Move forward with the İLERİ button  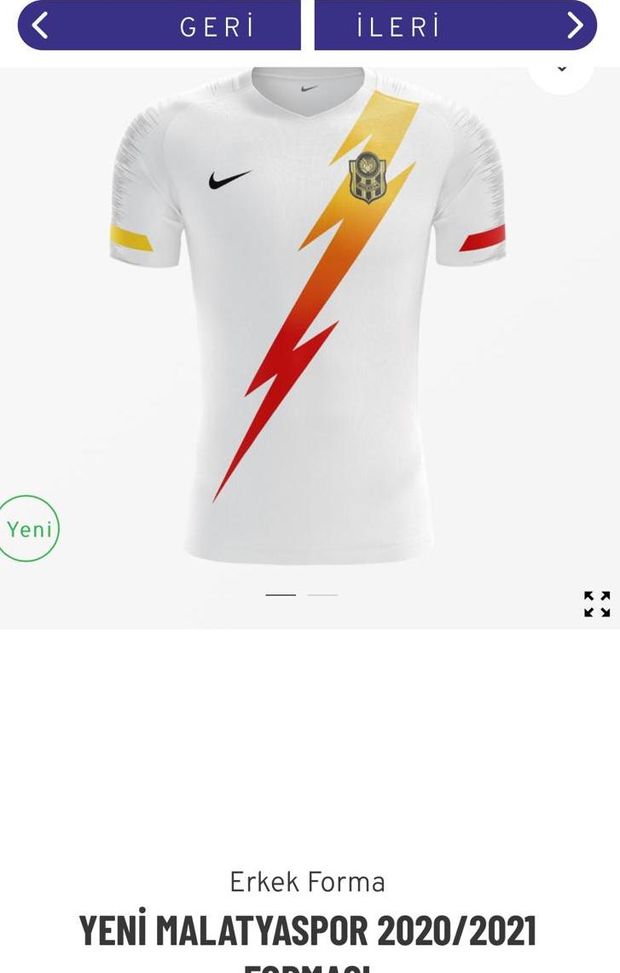click(x=455, y=25)
